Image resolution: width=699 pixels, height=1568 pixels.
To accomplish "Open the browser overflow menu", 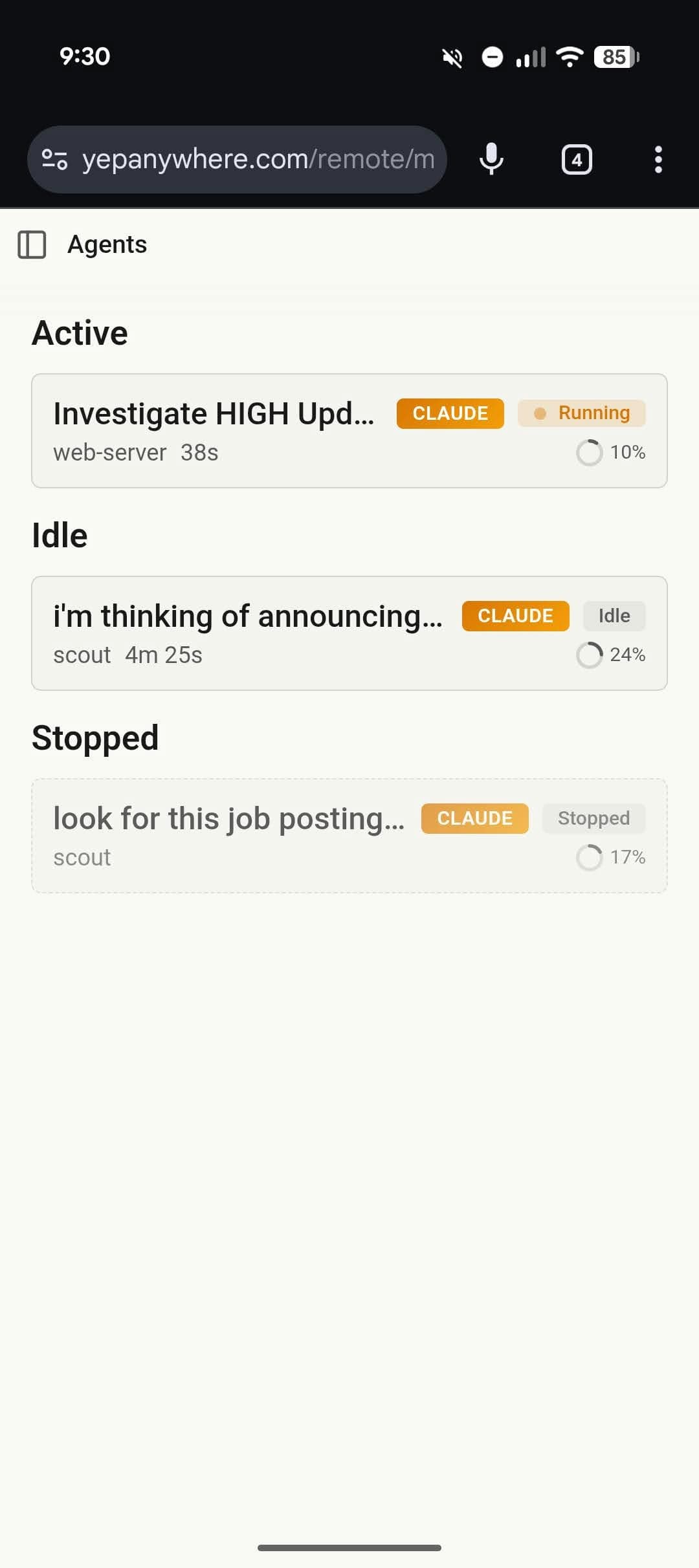I will [658, 159].
